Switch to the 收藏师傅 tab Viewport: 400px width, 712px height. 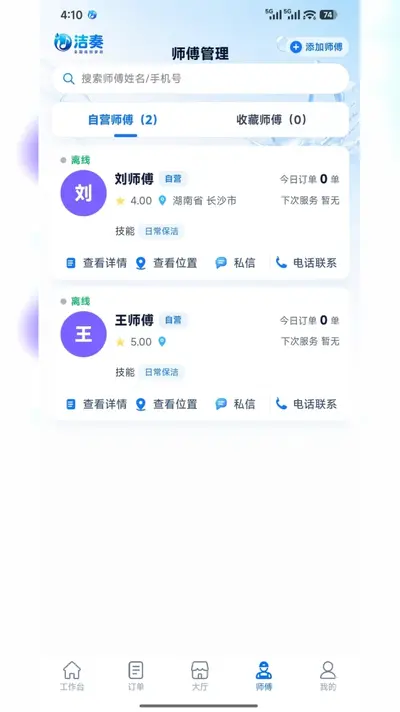pyautogui.click(x=272, y=120)
